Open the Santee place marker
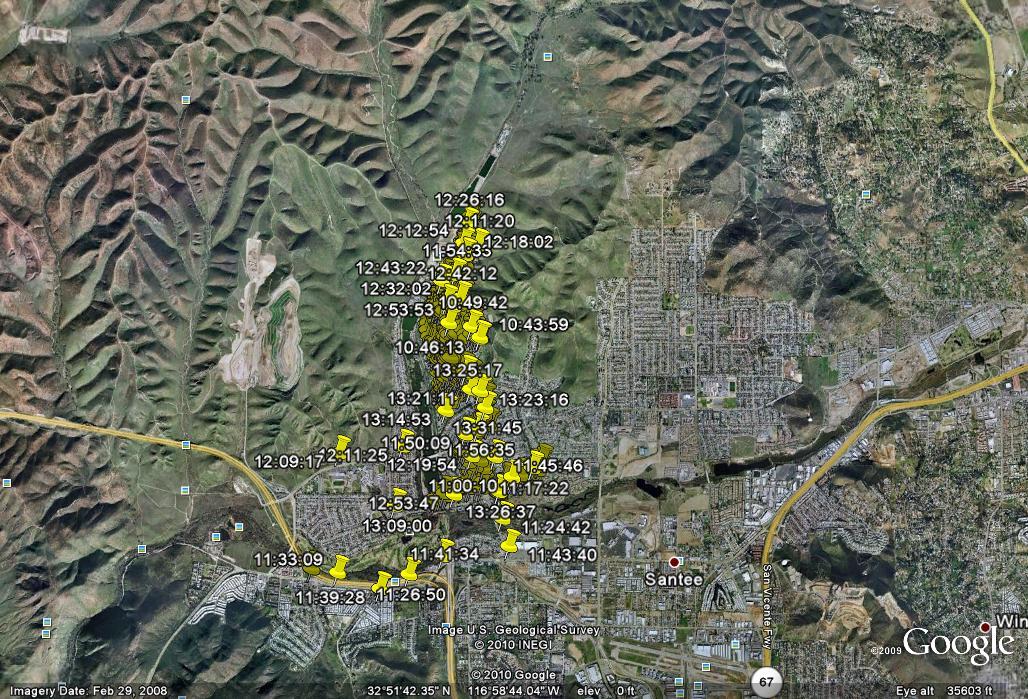The width and height of the screenshot is (1028, 699). pyautogui.click(x=675, y=562)
